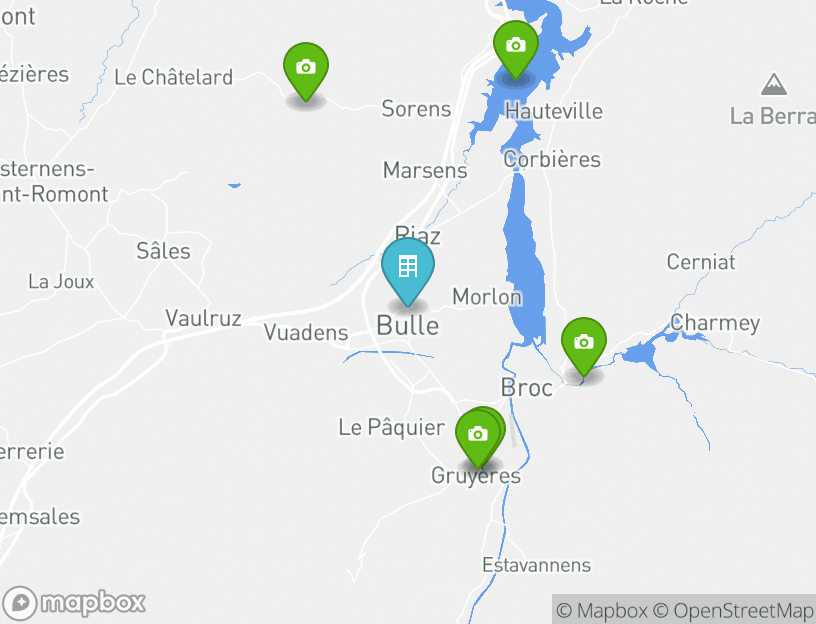Open the camera marker near Le Châtelard
This screenshot has width=816, height=624.
click(305, 68)
